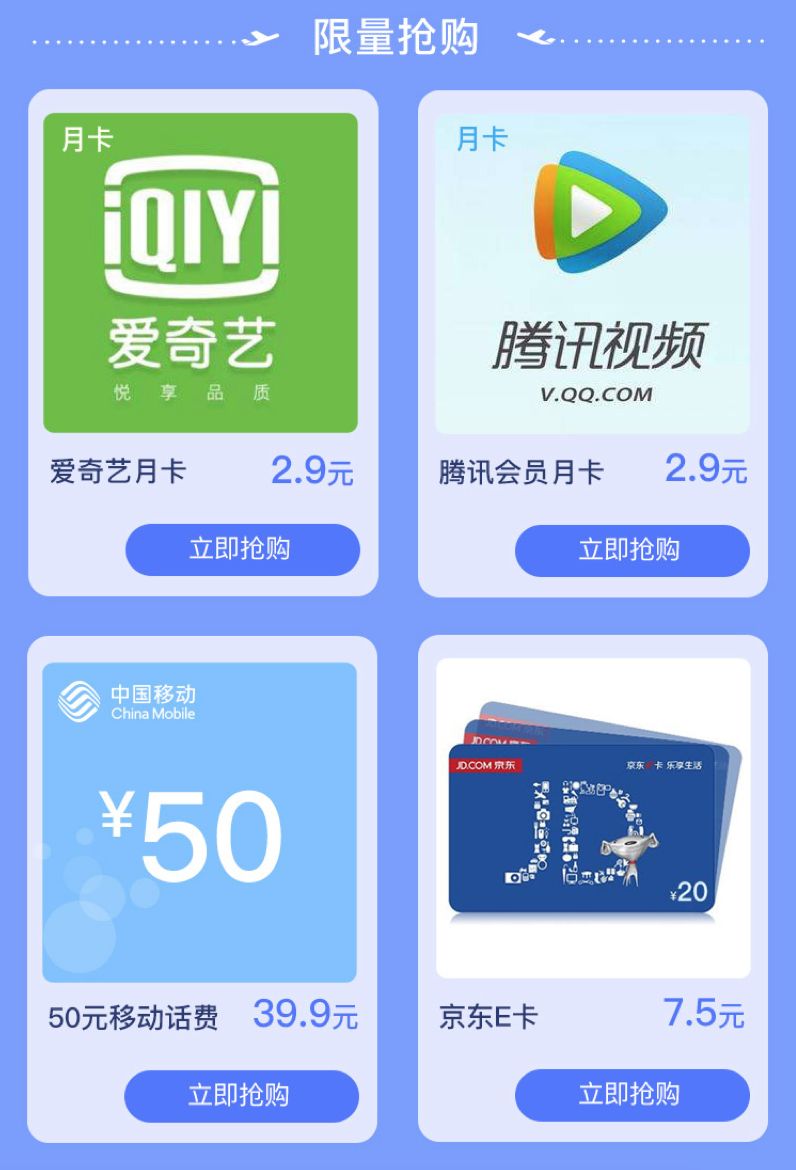Click 立即抢购 under 50元移动话费
The width and height of the screenshot is (796, 1170).
242,1095
